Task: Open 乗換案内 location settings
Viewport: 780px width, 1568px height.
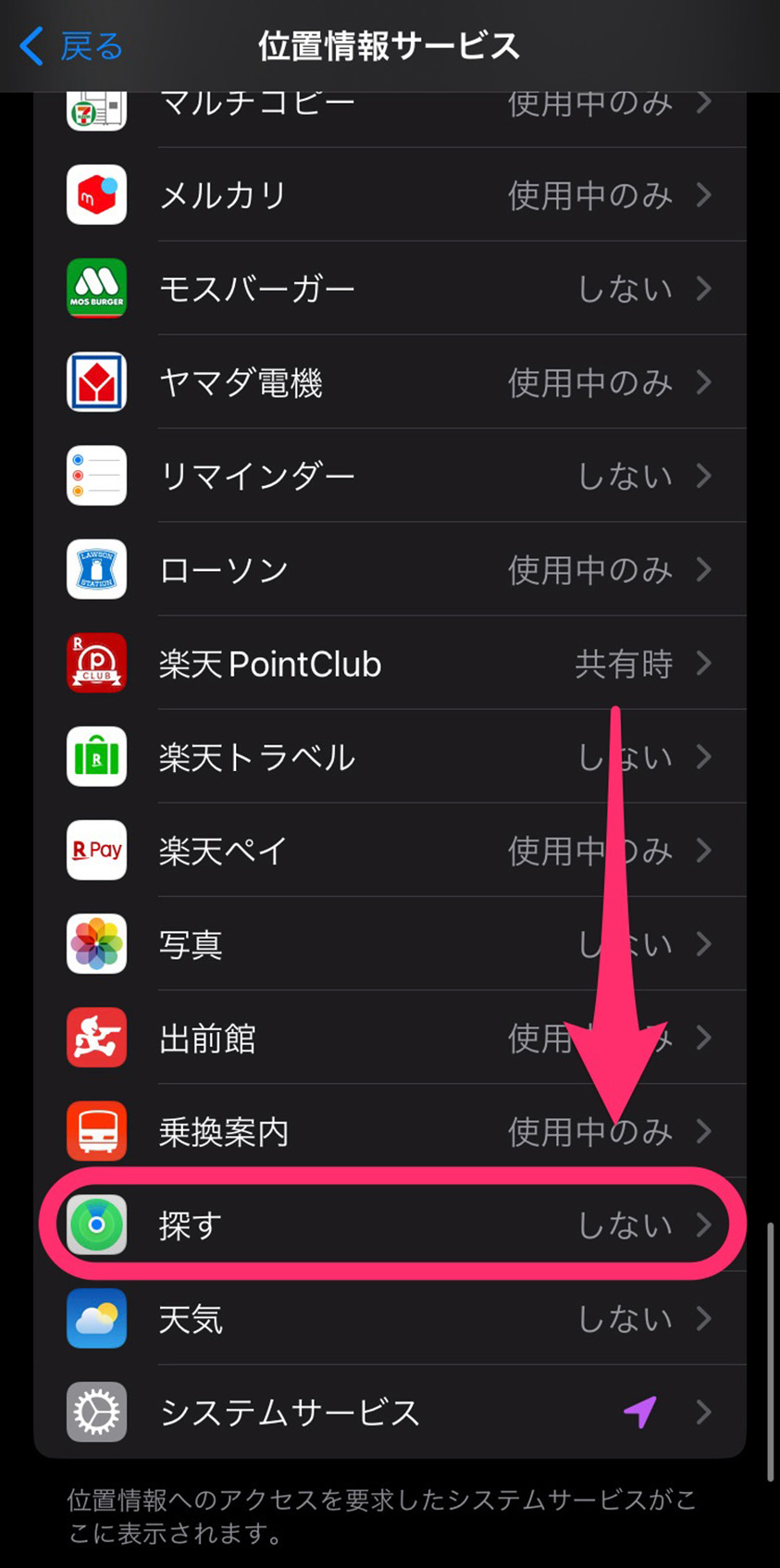Action: coord(390,1131)
